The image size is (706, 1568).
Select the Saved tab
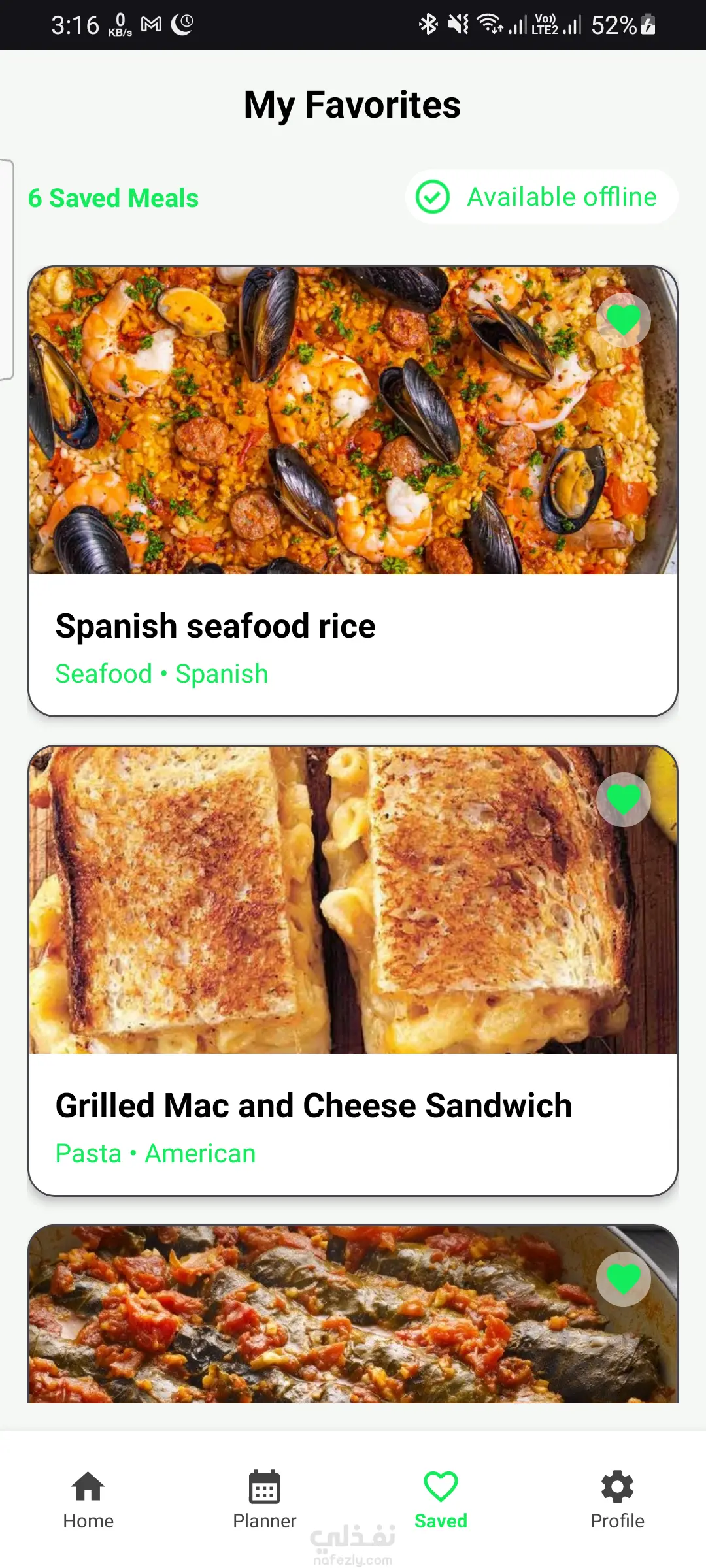pyautogui.click(x=441, y=1500)
